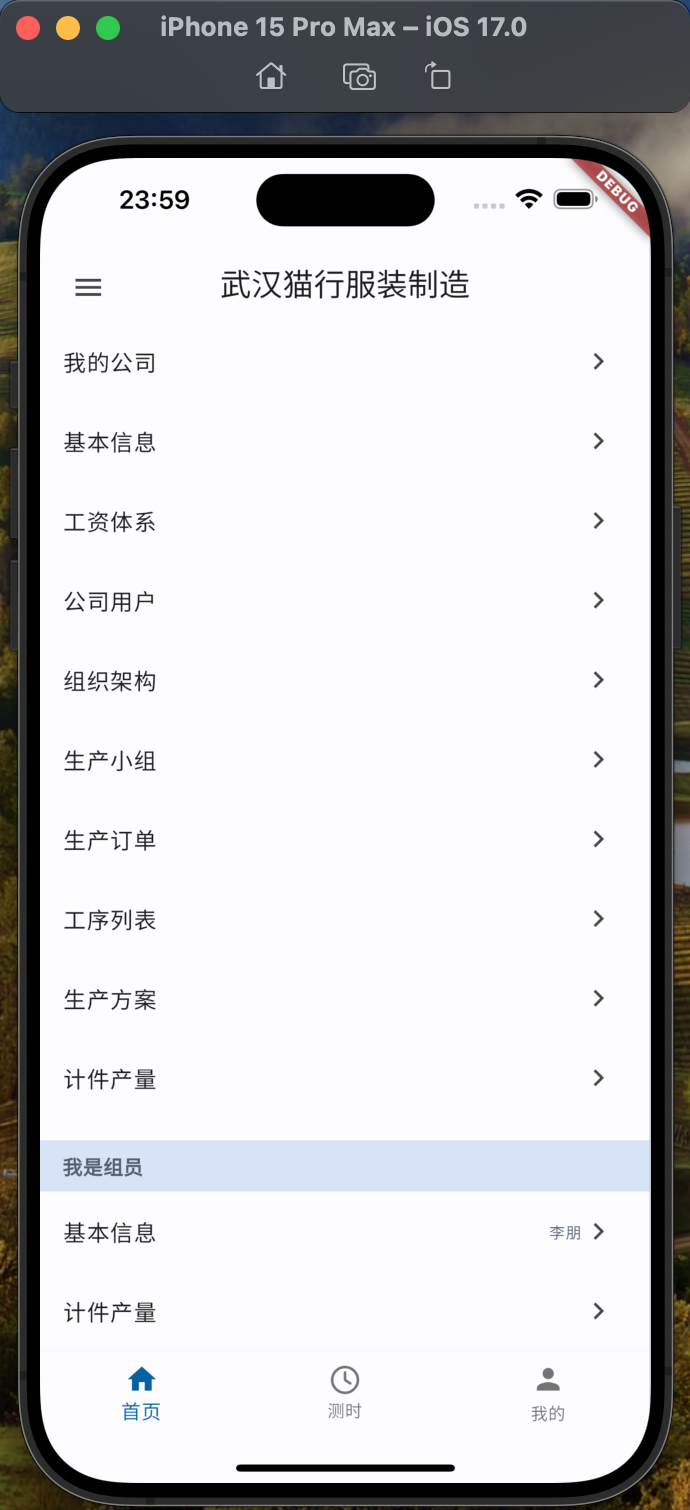690x1510 pixels.
Task: Open 基本信息 under company settings
Action: (x=345, y=442)
